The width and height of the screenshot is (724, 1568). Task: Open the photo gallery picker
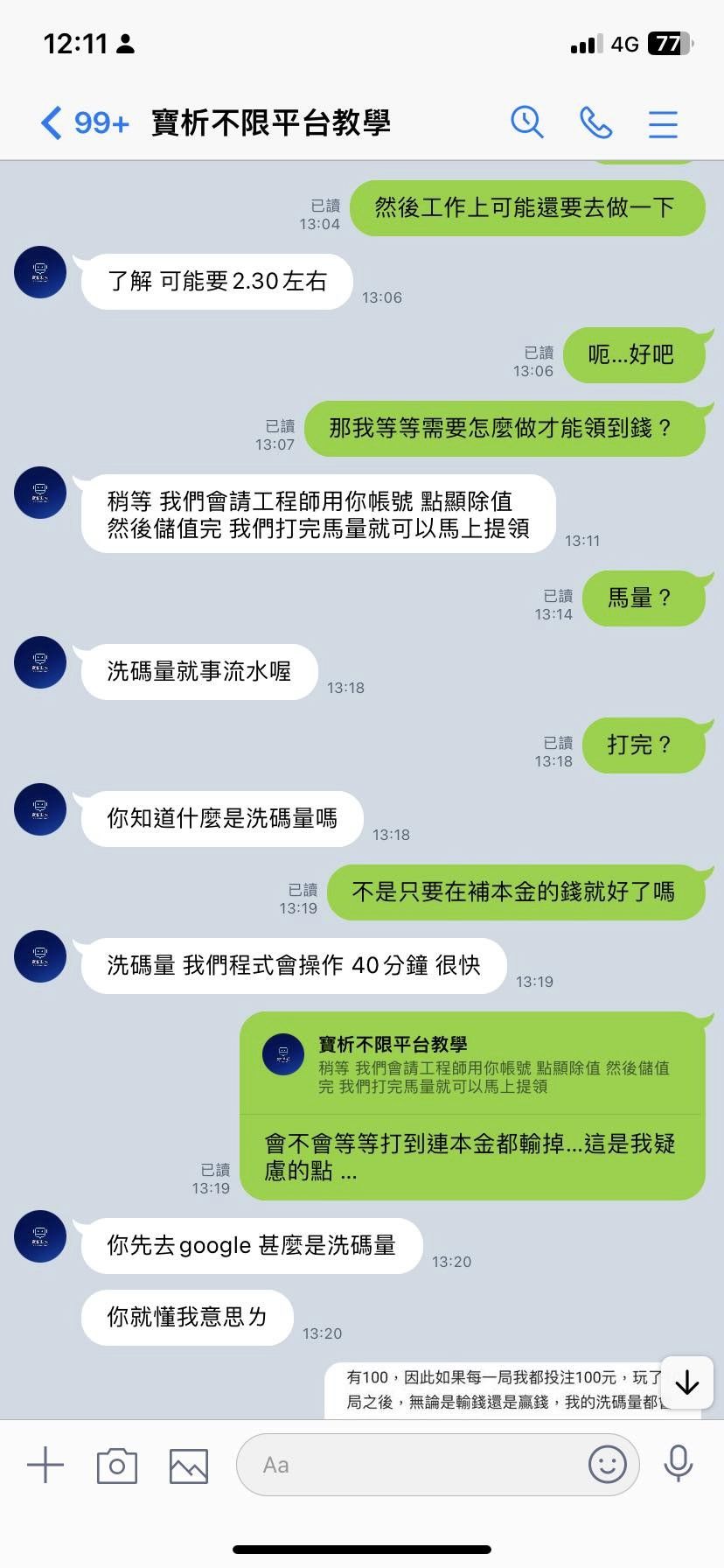coord(188,1465)
